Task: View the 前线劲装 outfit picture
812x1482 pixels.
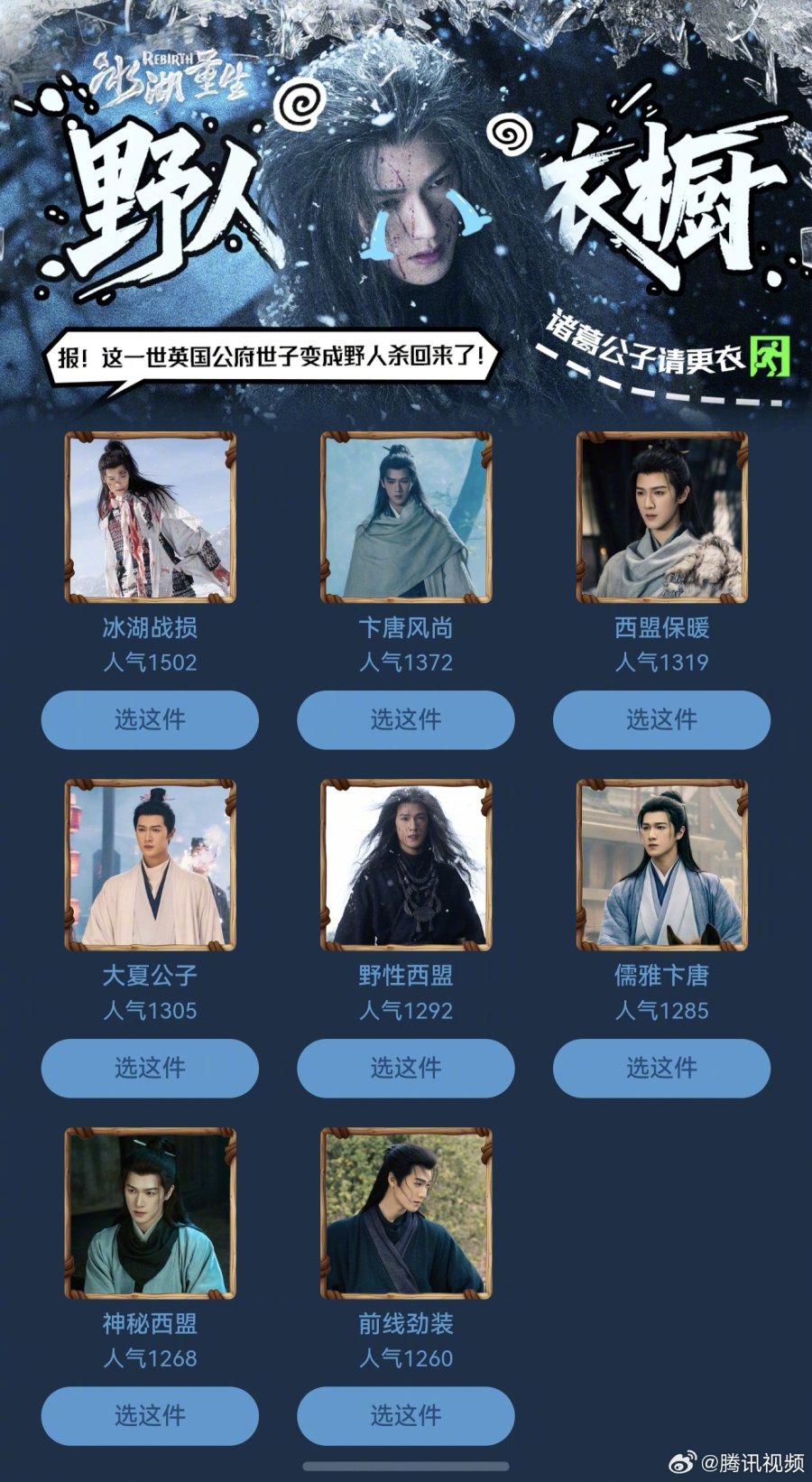Action: click(405, 1213)
